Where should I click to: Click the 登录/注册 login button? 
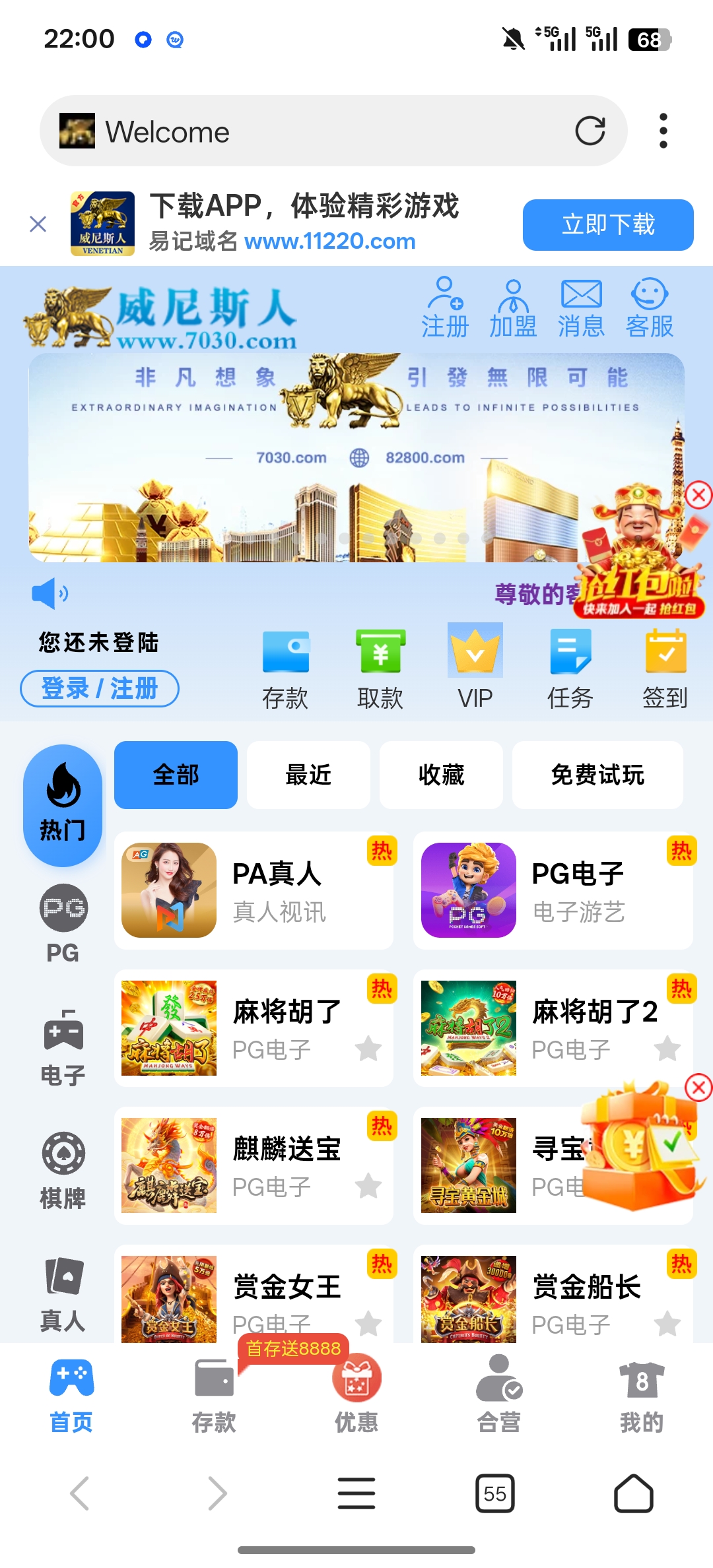(100, 688)
